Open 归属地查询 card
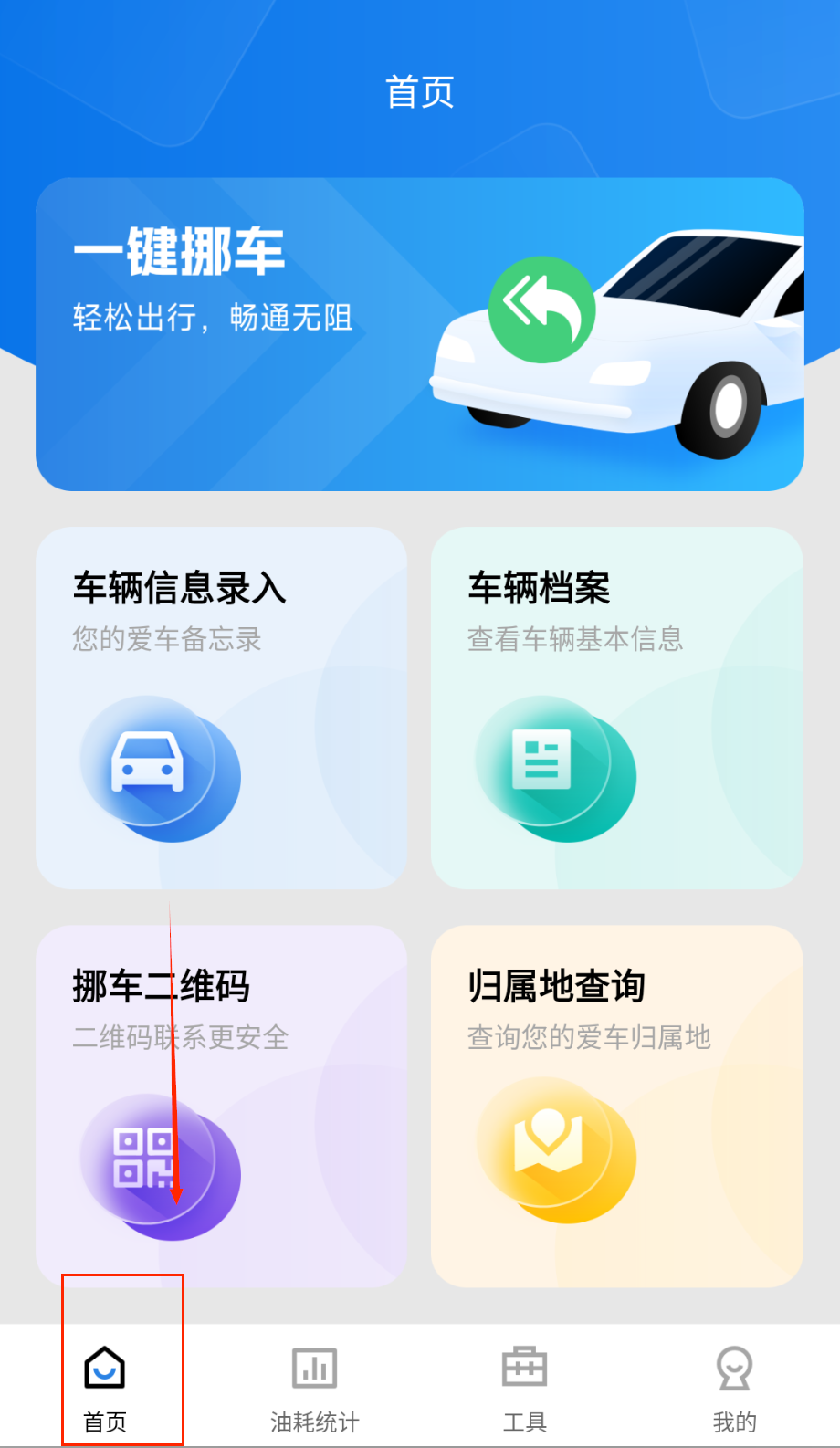This screenshot has height=1448, width=840. click(x=616, y=1106)
